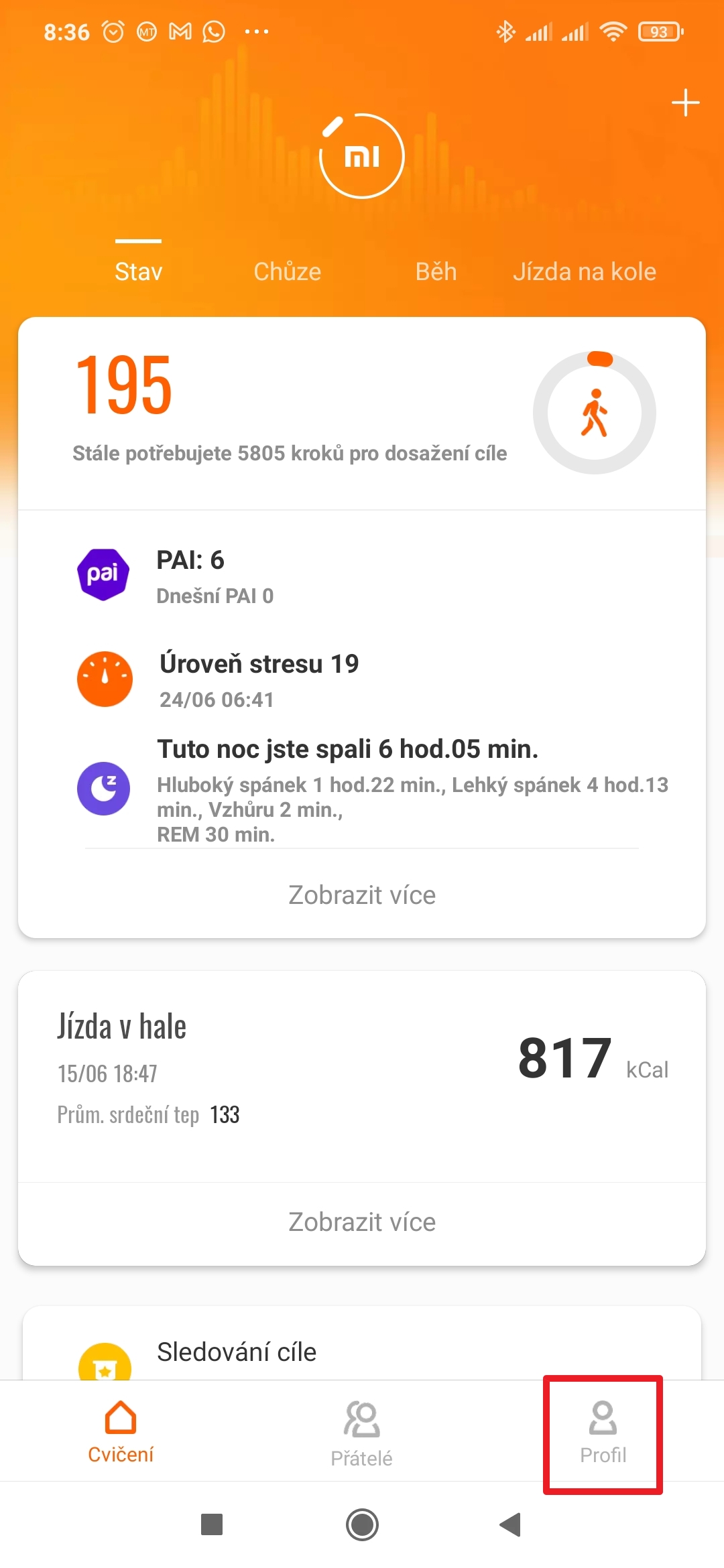Go to the Cvičení bottom tab
The image size is (724, 1568).
click(121, 1431)
